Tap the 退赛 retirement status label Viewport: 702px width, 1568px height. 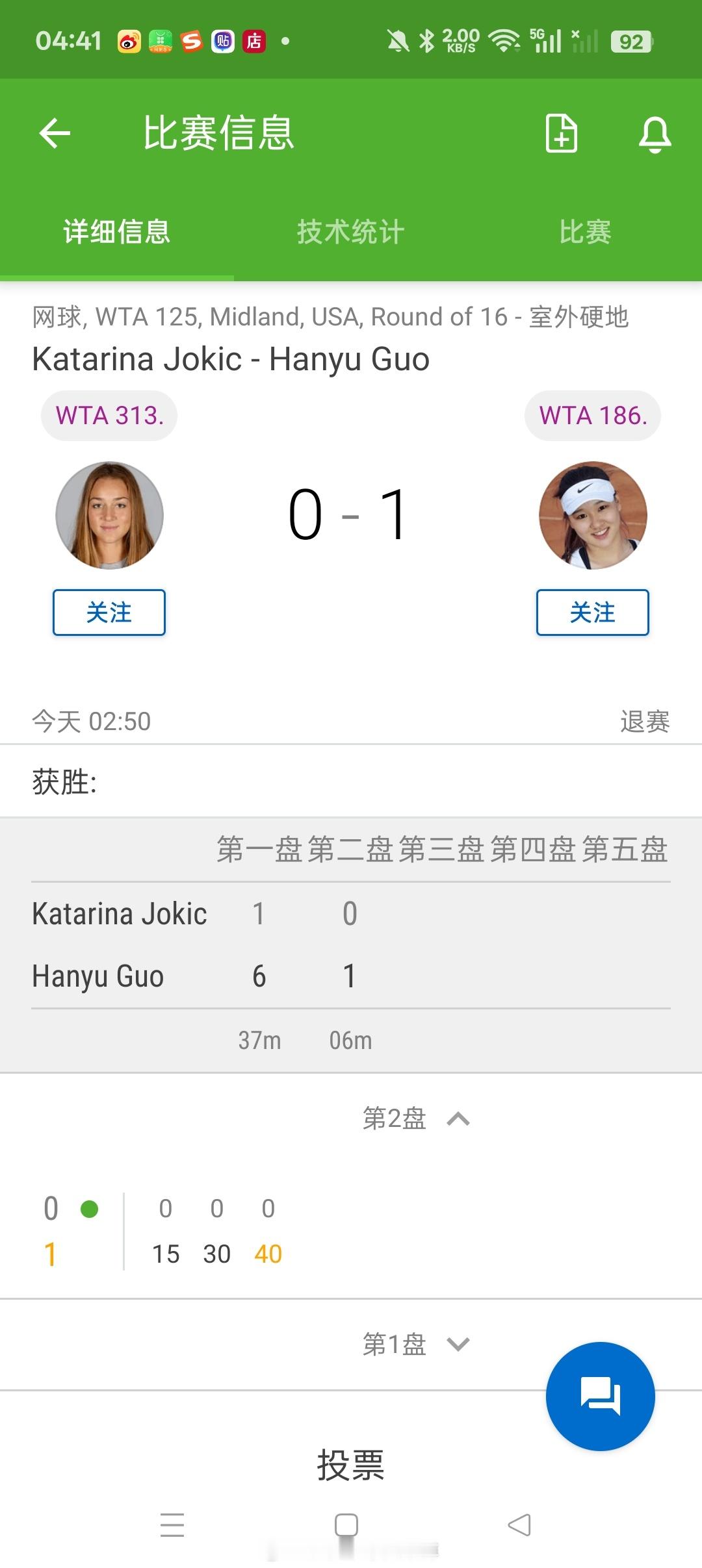click(644, 721)
